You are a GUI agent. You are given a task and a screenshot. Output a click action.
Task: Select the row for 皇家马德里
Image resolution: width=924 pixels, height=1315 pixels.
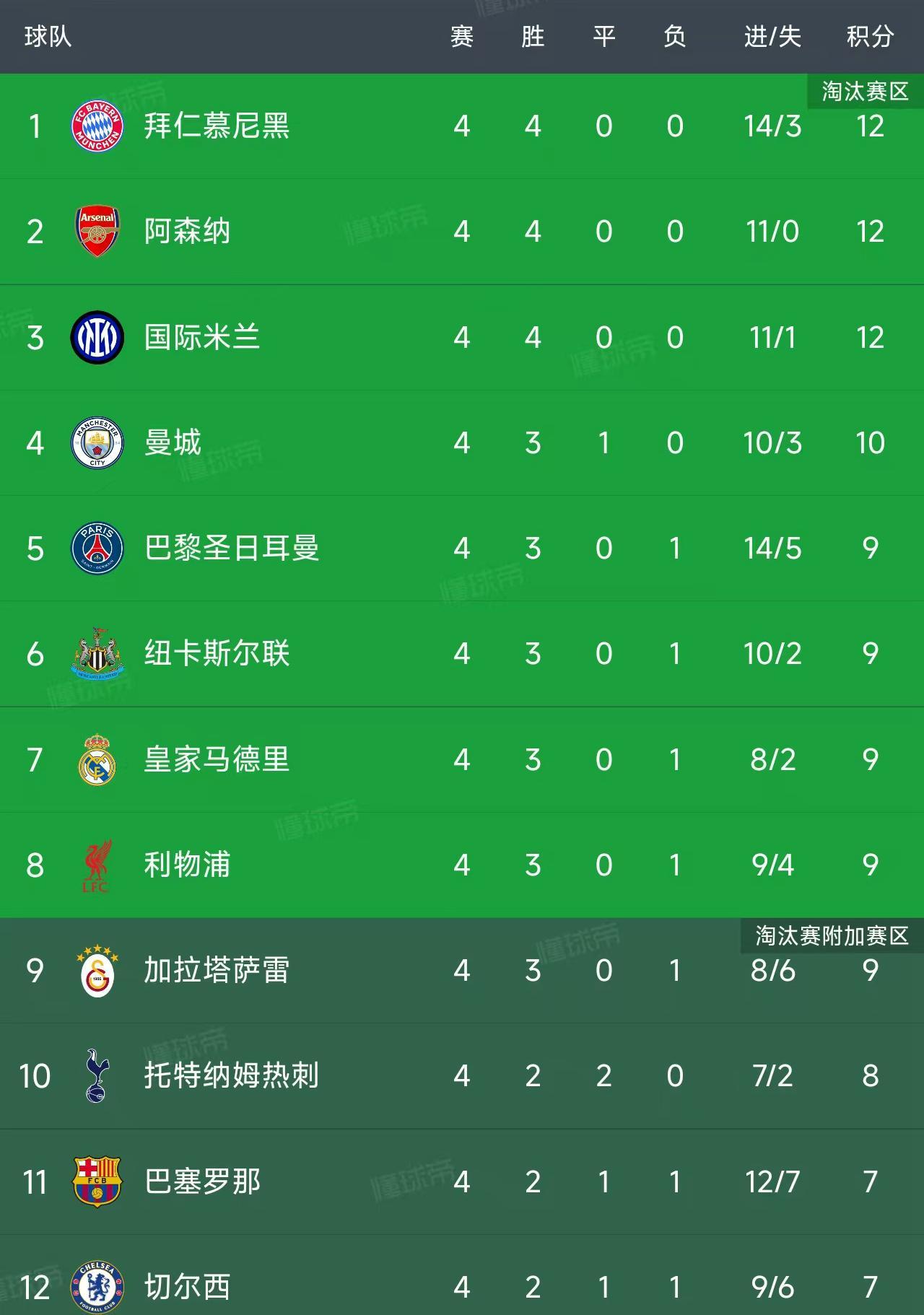point(462,759)
